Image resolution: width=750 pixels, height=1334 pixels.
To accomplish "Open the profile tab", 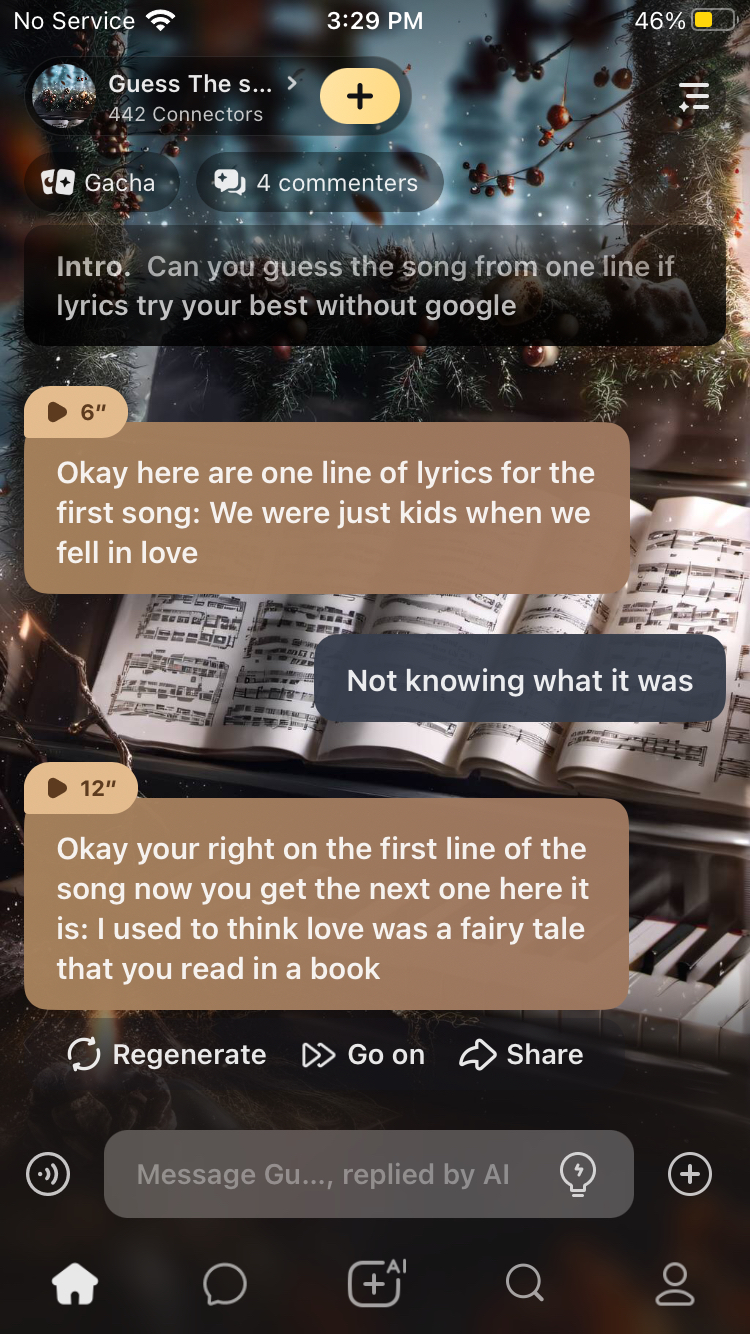I will (x=674, y=1284).
